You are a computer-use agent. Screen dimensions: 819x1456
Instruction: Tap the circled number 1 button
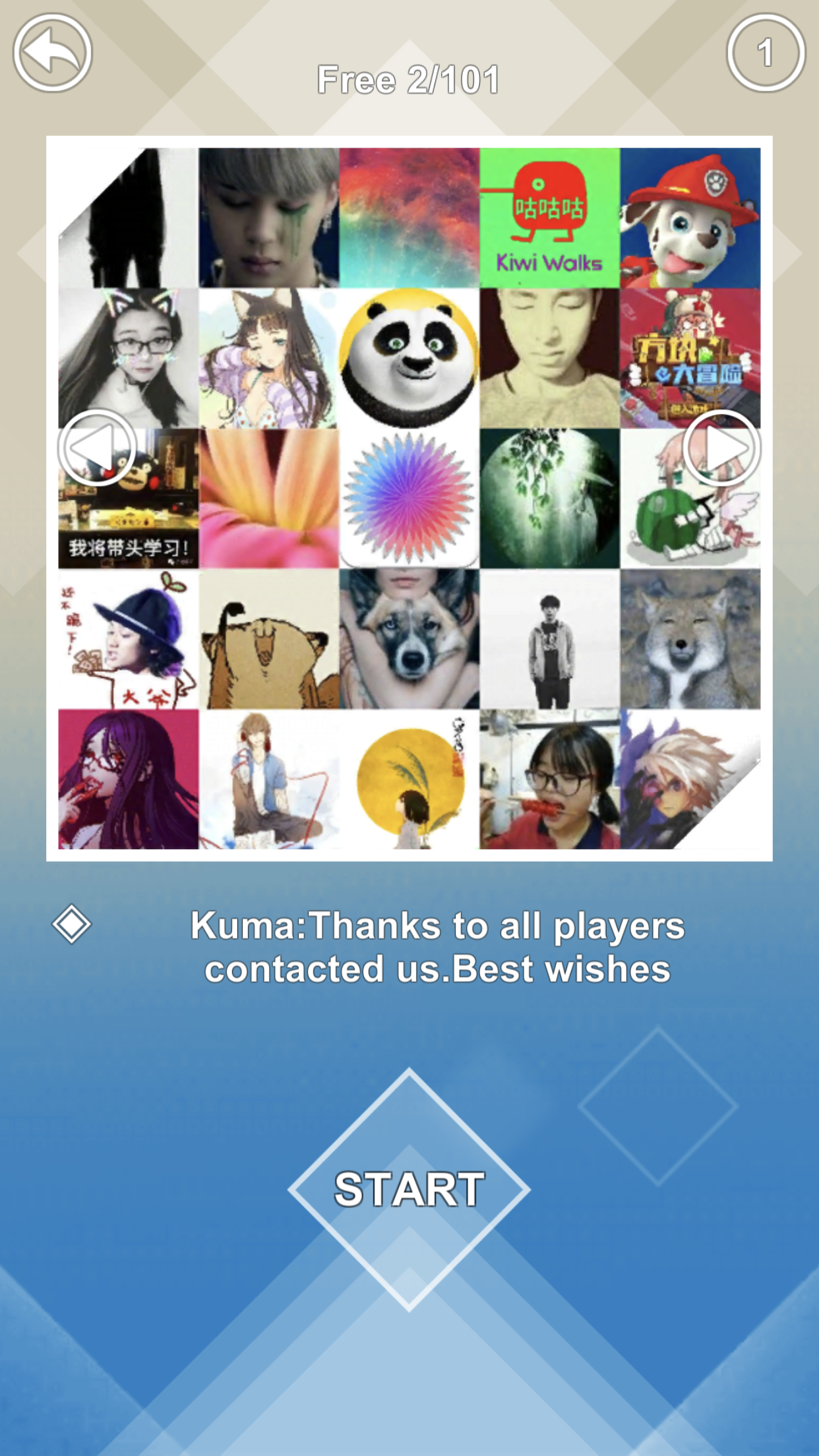click(x=766, y=53)
